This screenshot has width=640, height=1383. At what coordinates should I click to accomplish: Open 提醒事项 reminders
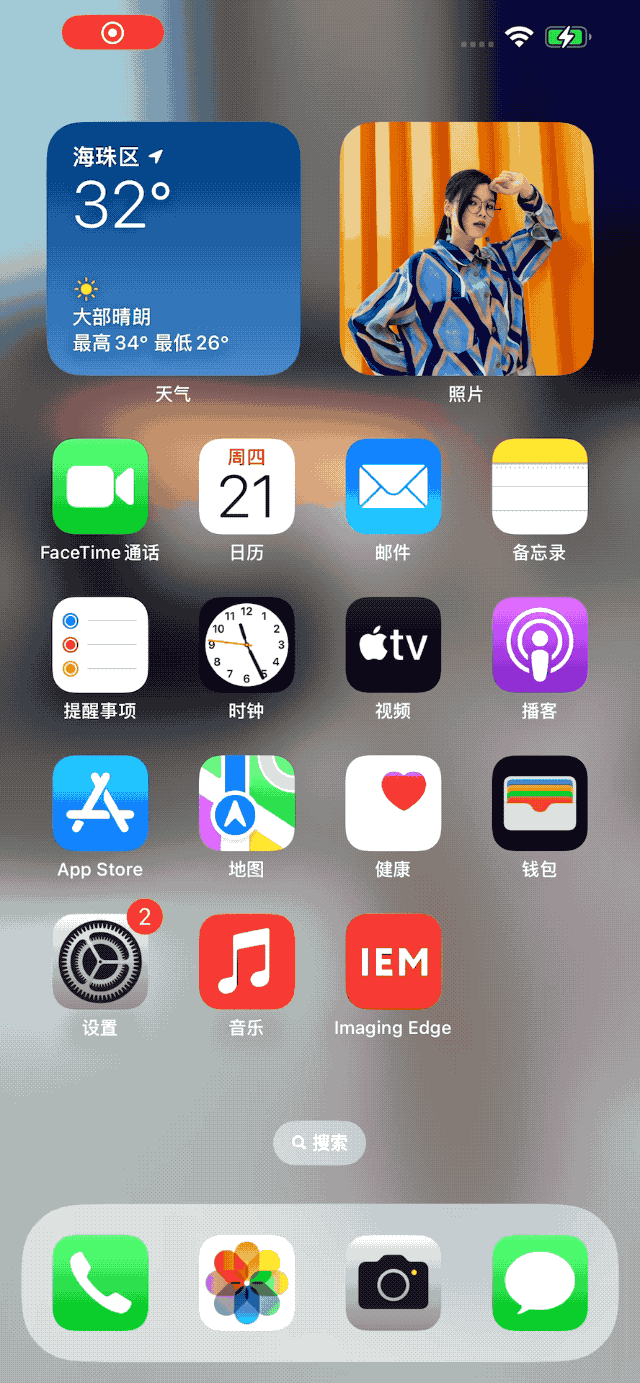point(100,645)
